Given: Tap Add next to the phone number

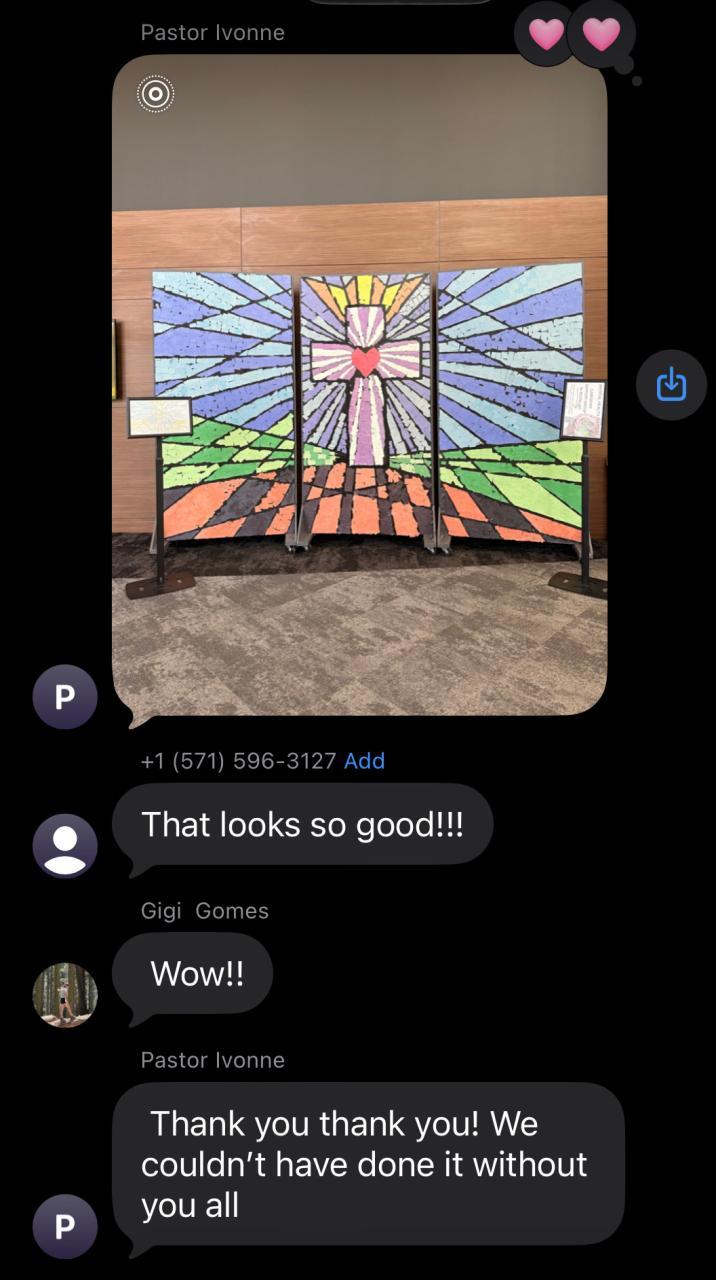Looking at the screenshot, I should tap(364, 761).
